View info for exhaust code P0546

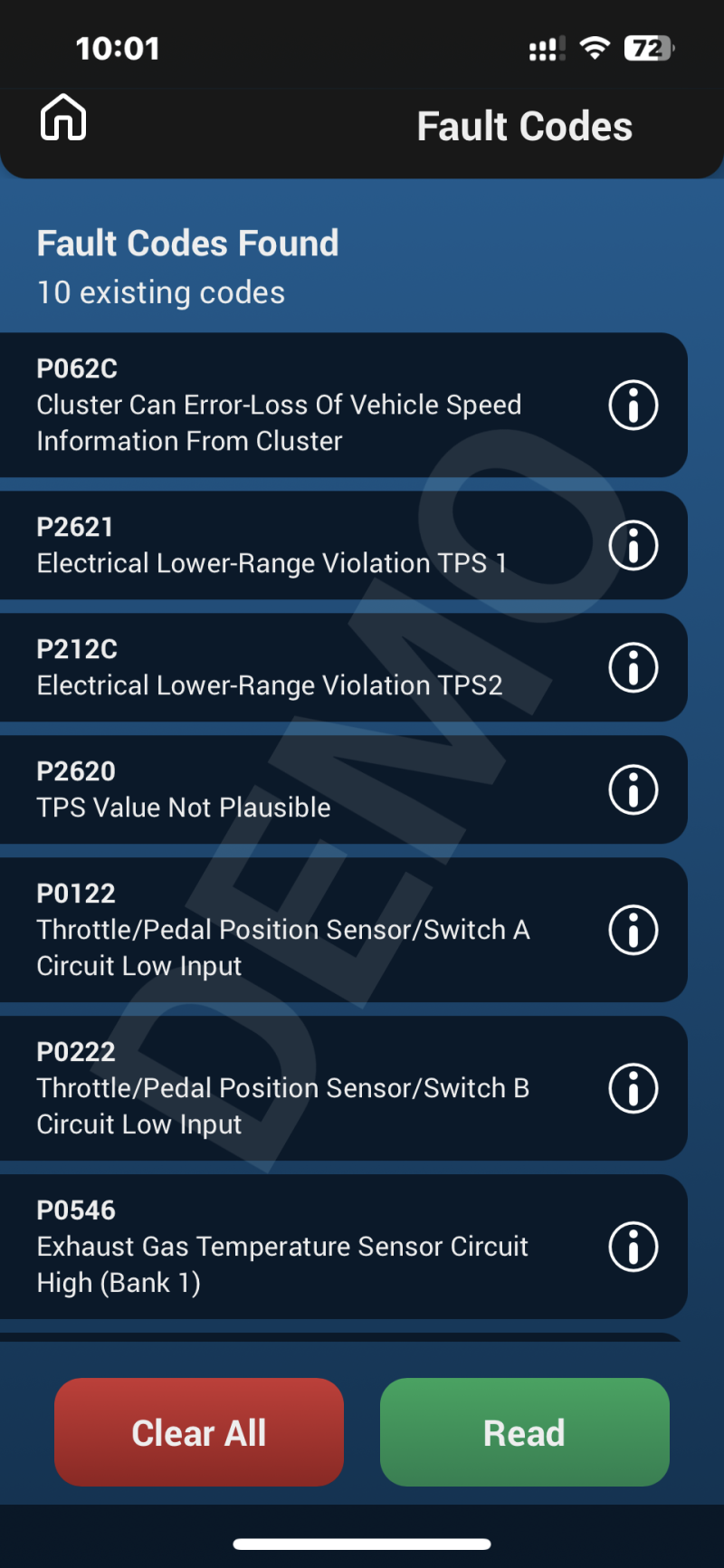pos(633,1247)
